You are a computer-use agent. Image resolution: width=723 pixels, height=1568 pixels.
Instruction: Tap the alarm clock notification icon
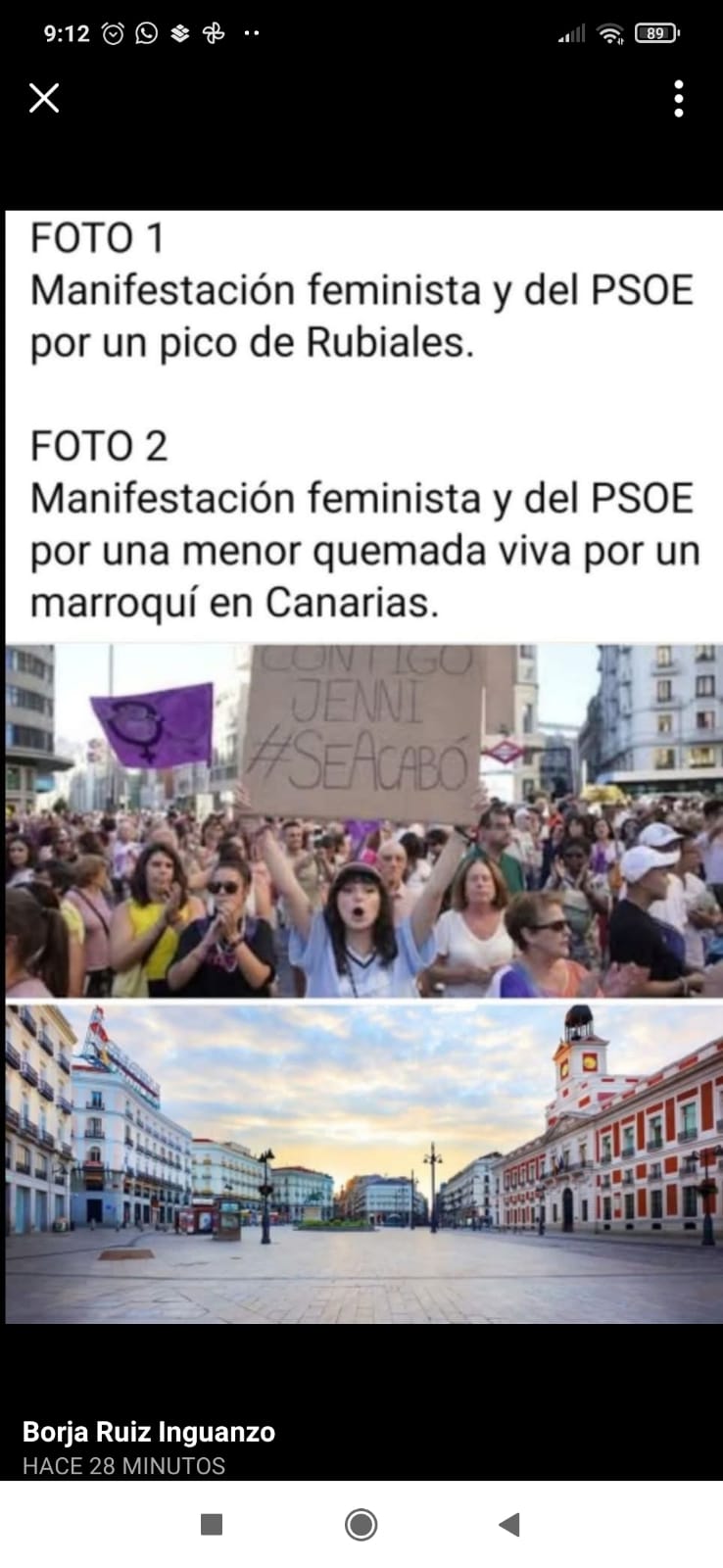[112, 32]
